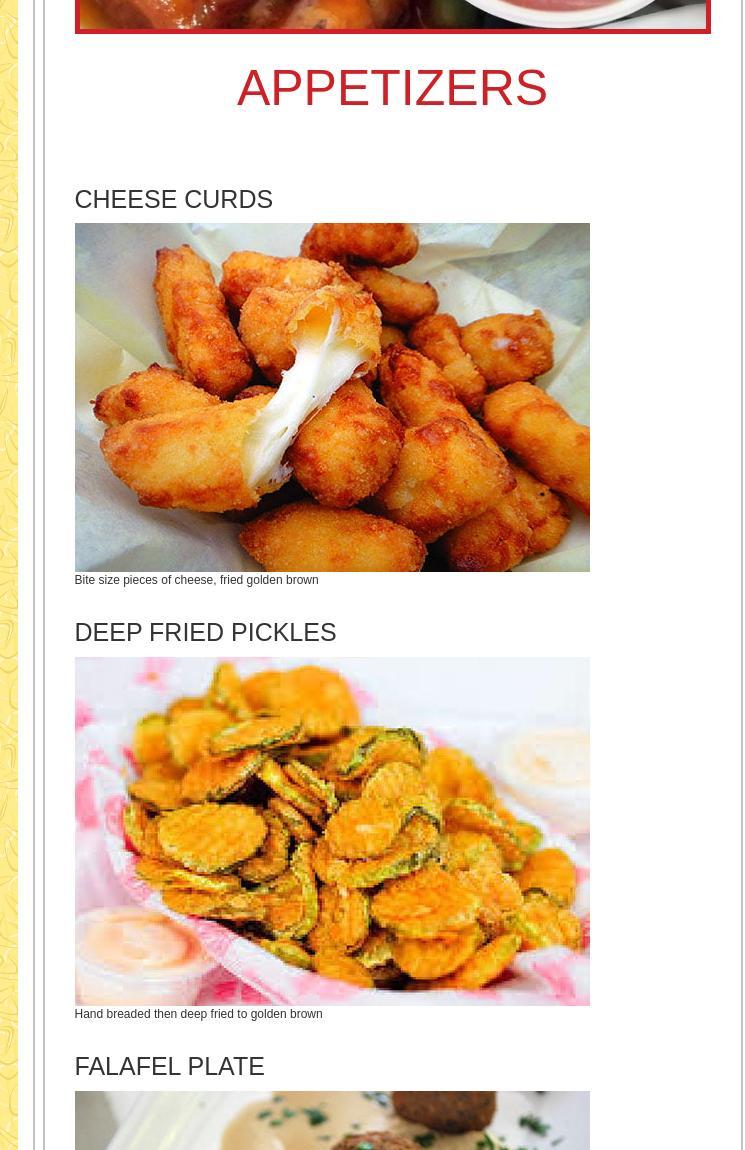
Task: Open the Cheese Curds photo
Action: coord(331,397)
